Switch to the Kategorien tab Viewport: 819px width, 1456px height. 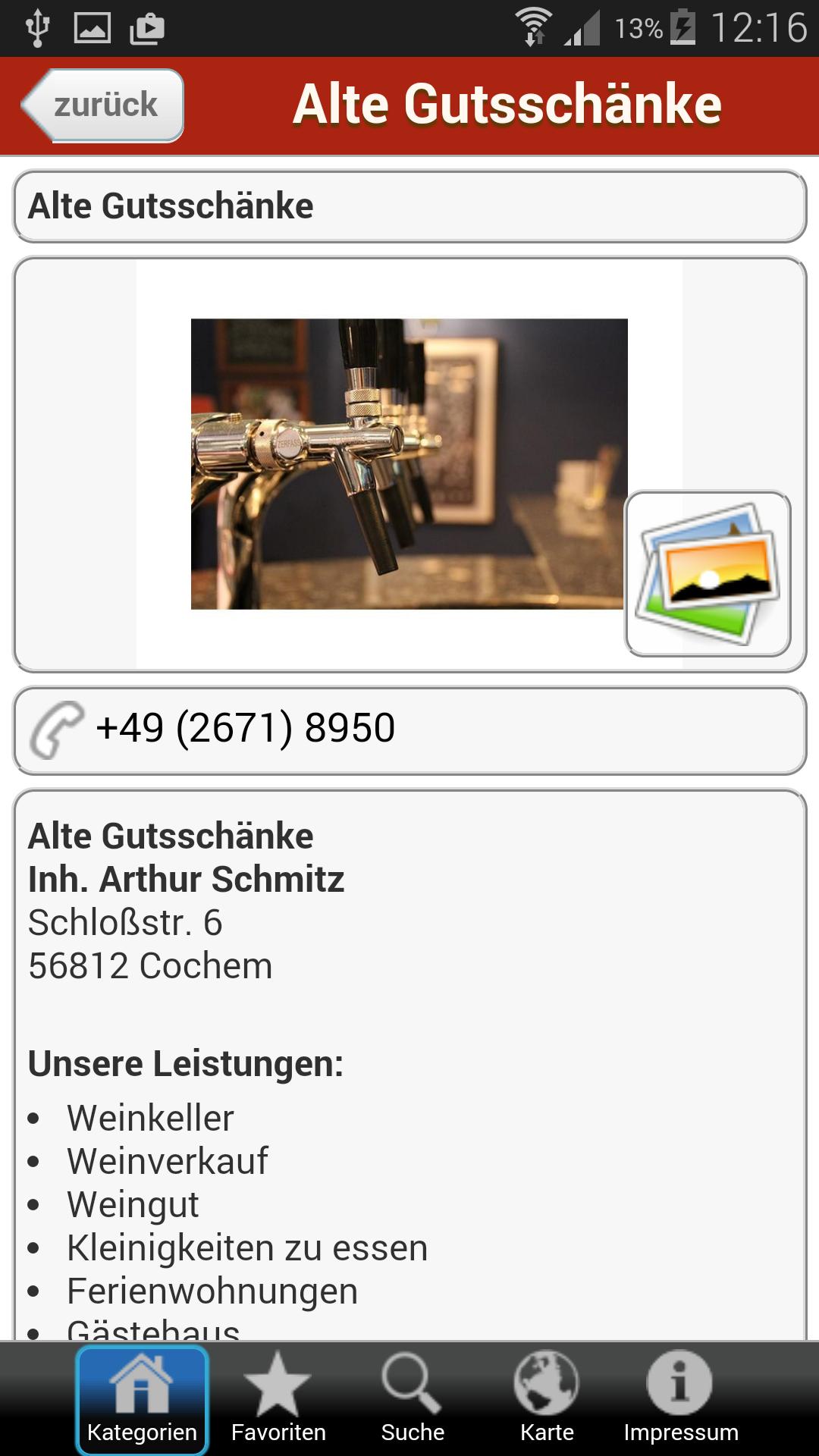142,1400
